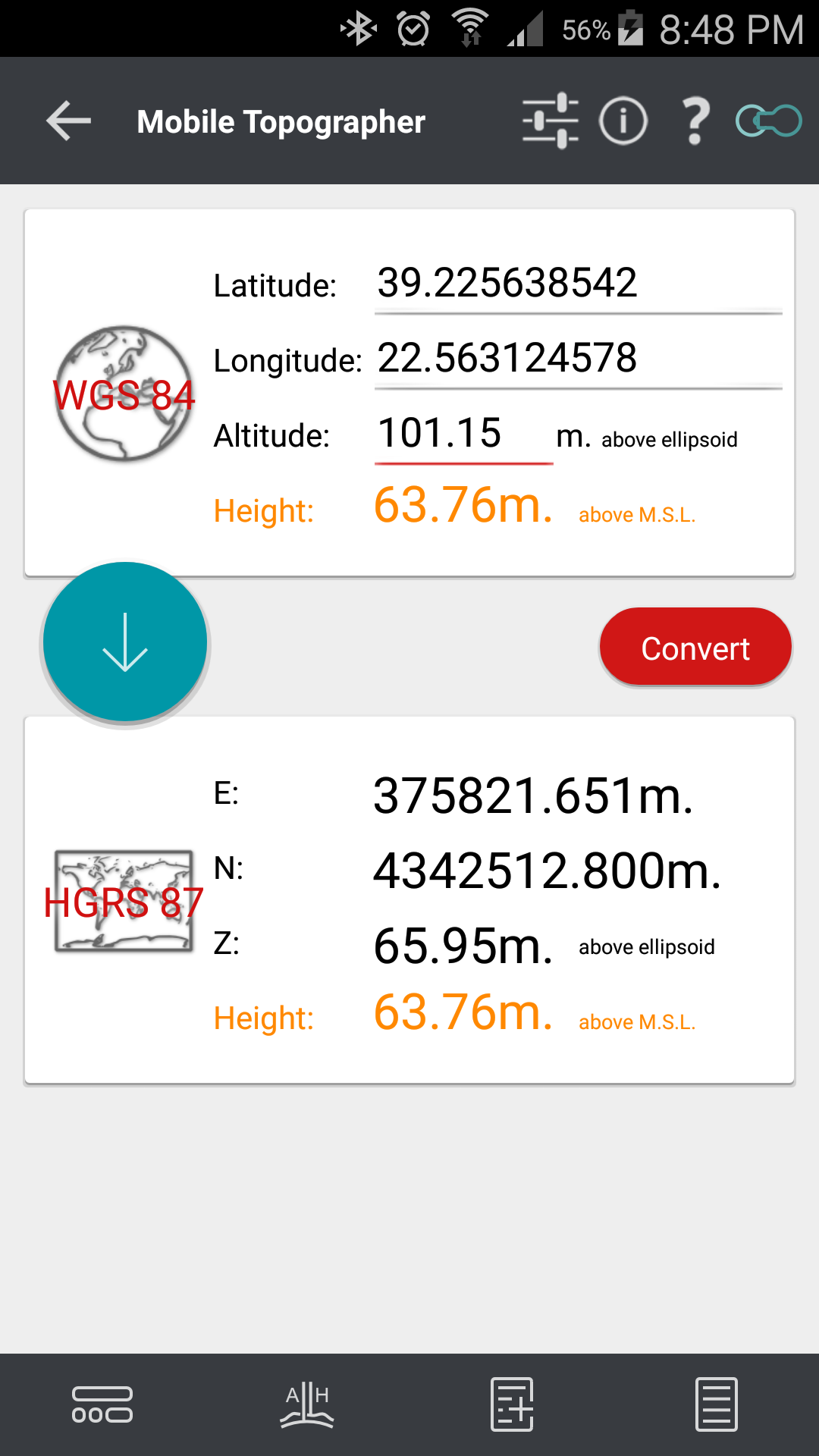Tap the chain link icon
The width and height of the screenshot is (819, 1456).
(768, 121)
